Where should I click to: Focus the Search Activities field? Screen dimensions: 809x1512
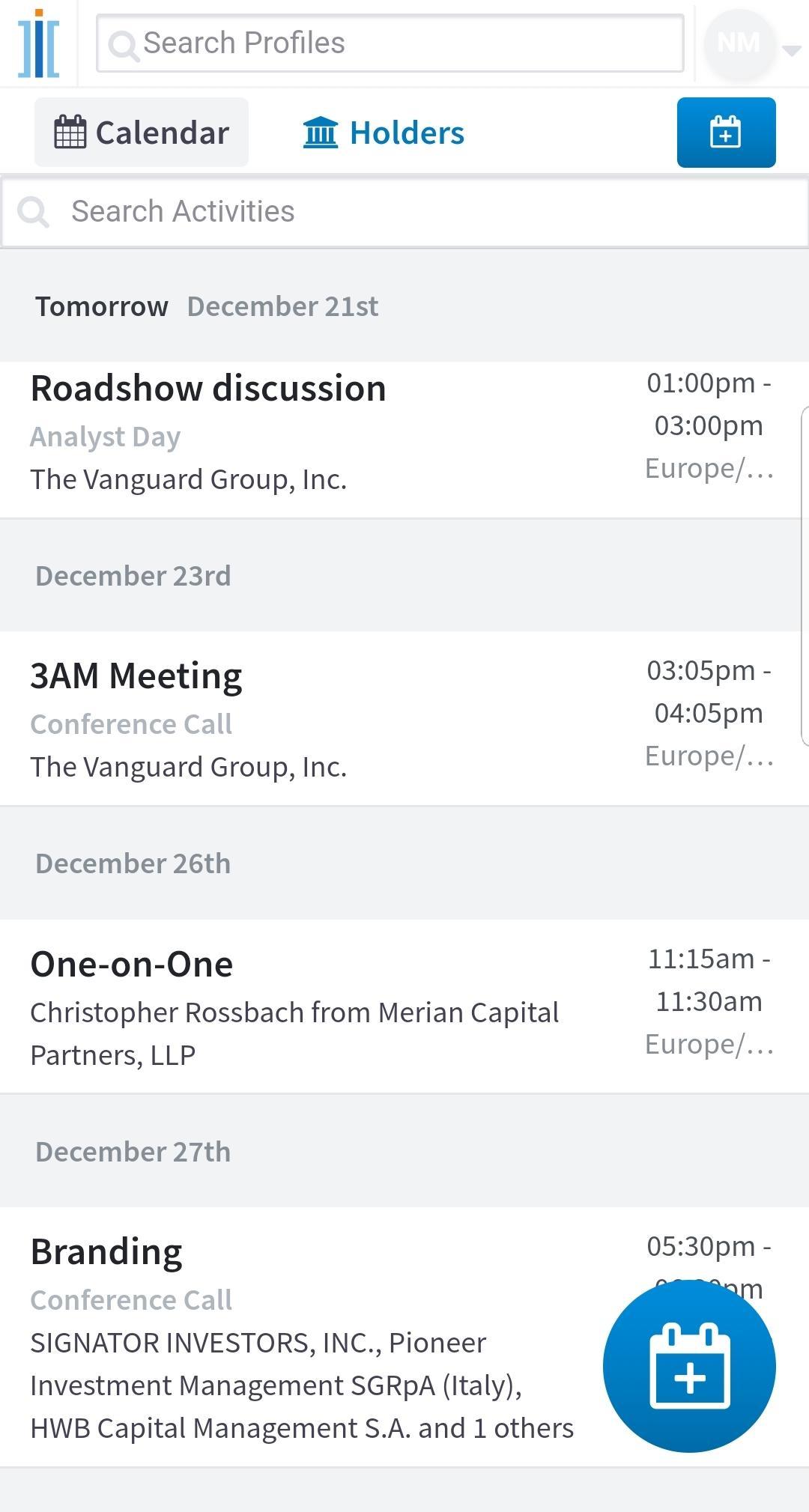(404, 212)
